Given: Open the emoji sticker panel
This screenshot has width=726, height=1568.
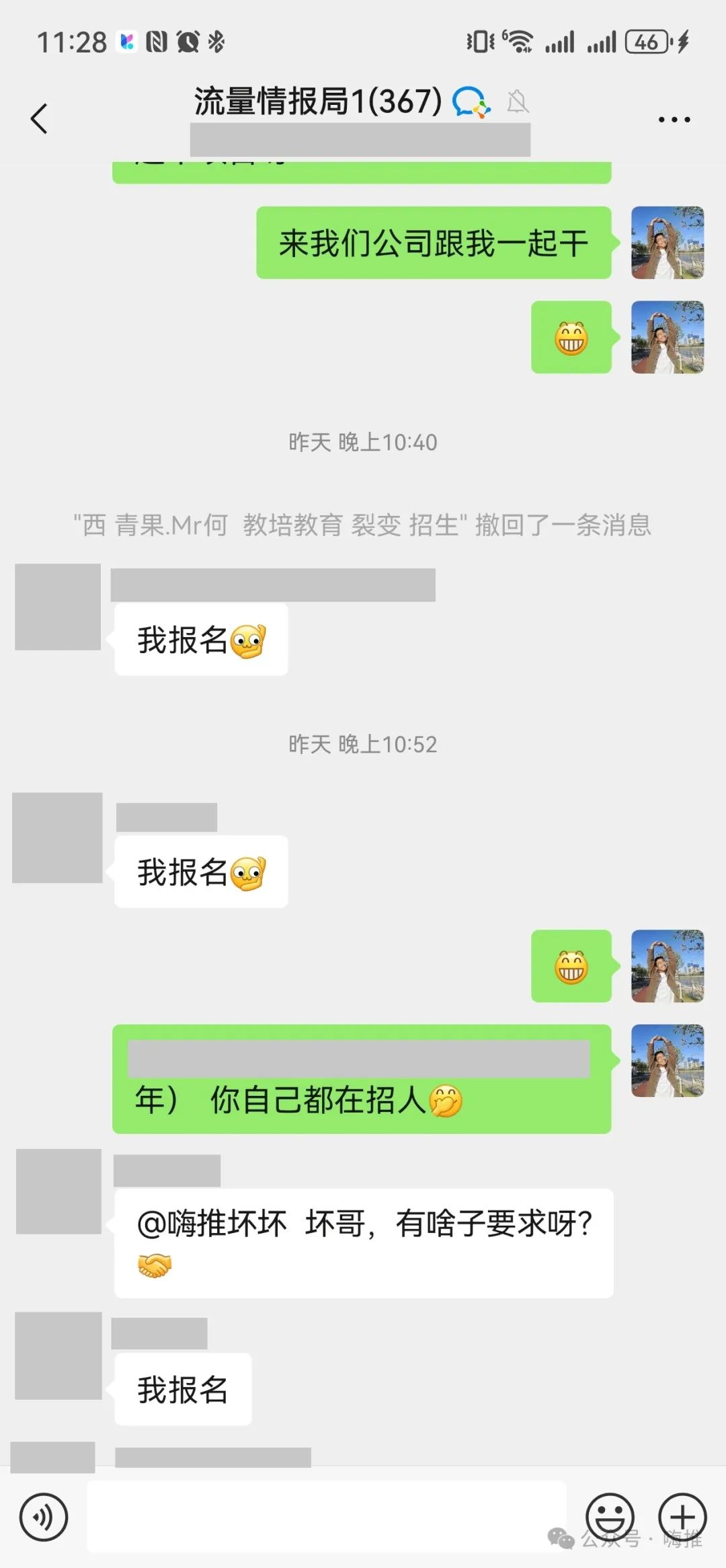Looking at the screenshot, I should click(610, 1517).
